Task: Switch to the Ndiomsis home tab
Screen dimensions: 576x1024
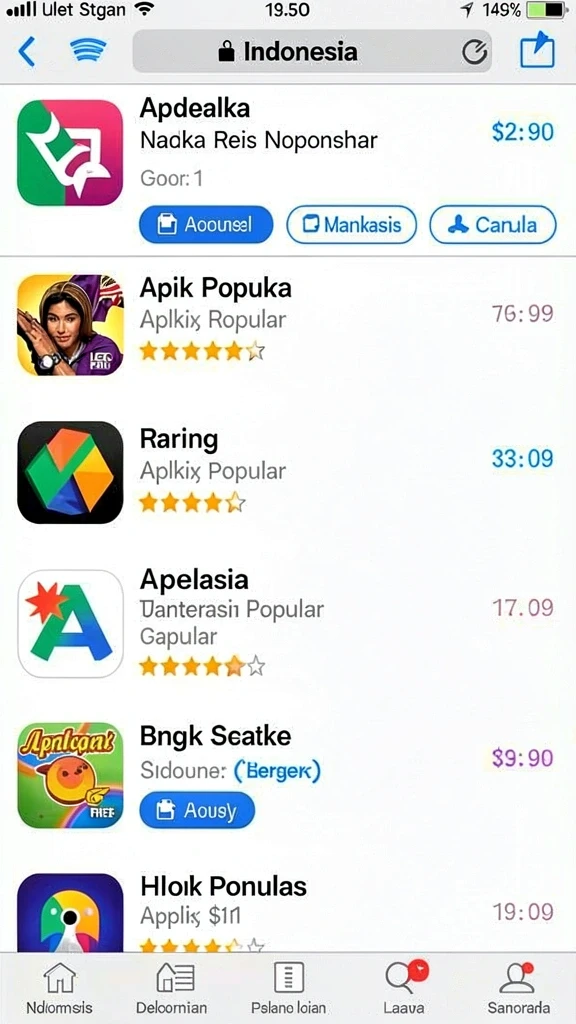Action: click(59, 988)
